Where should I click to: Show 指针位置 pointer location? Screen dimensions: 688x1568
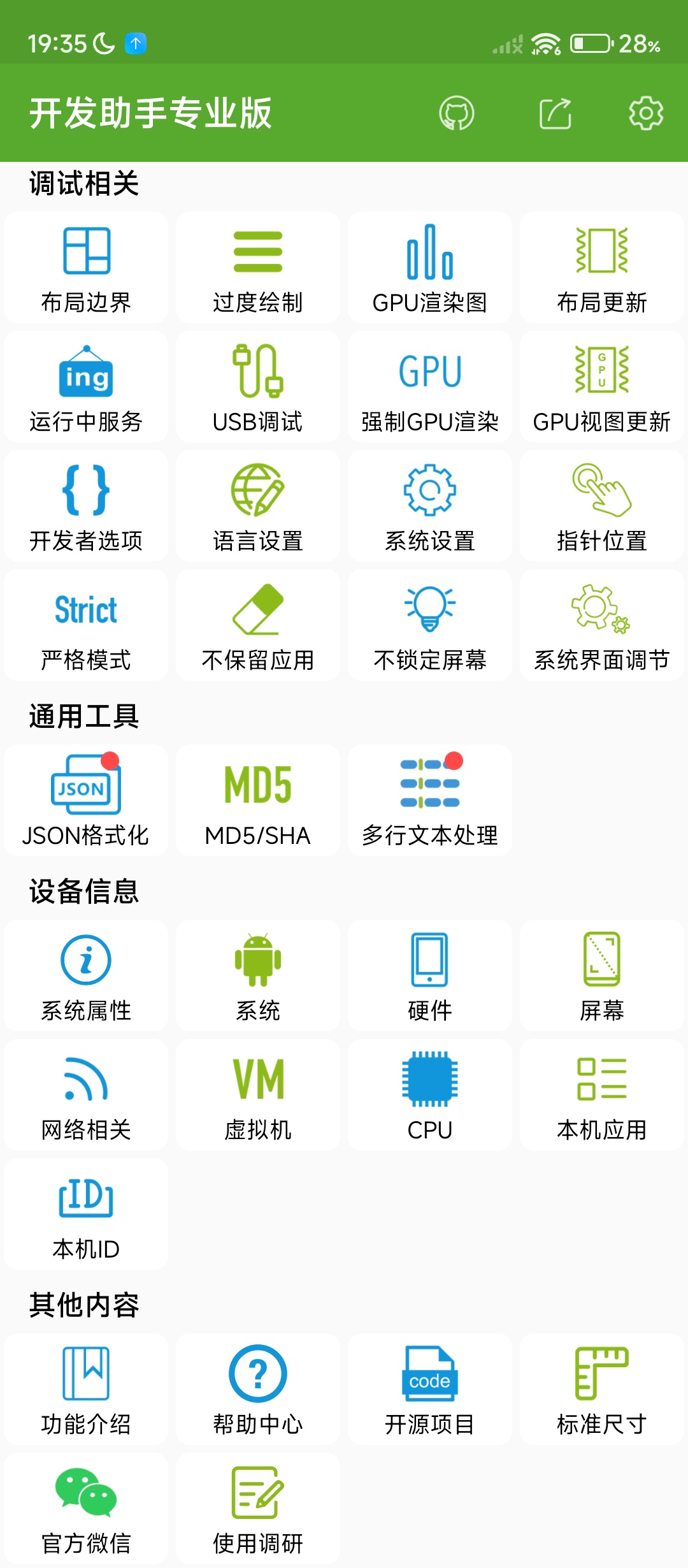[x=602, y=506]
